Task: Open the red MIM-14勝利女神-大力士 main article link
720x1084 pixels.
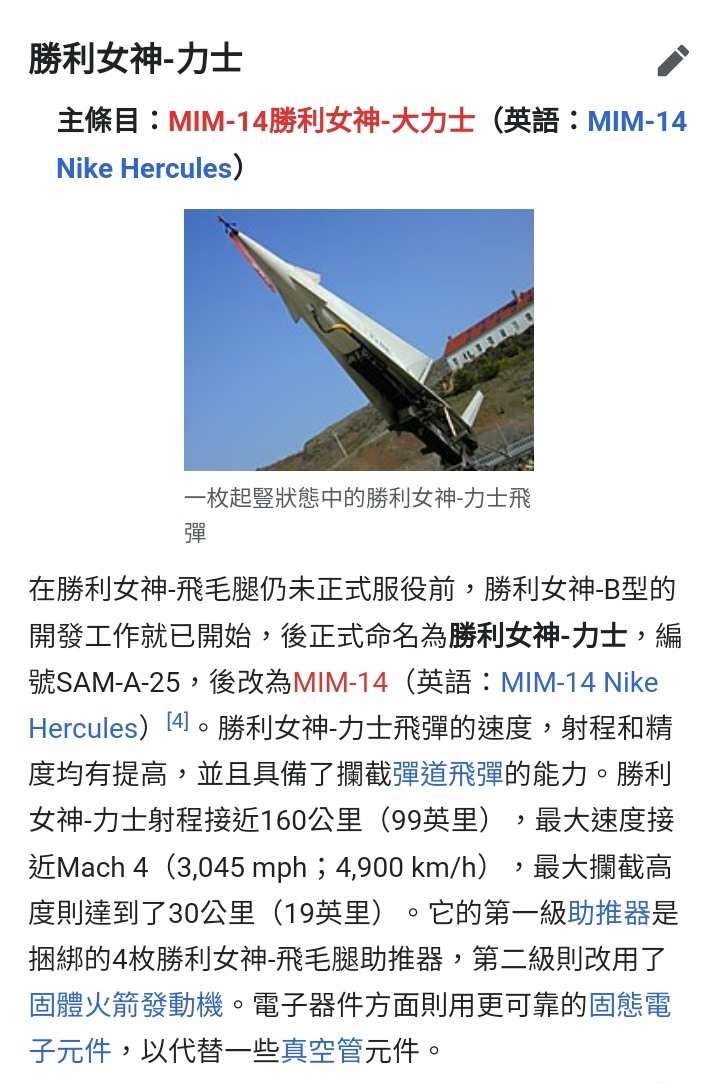Action: [321, 122]
